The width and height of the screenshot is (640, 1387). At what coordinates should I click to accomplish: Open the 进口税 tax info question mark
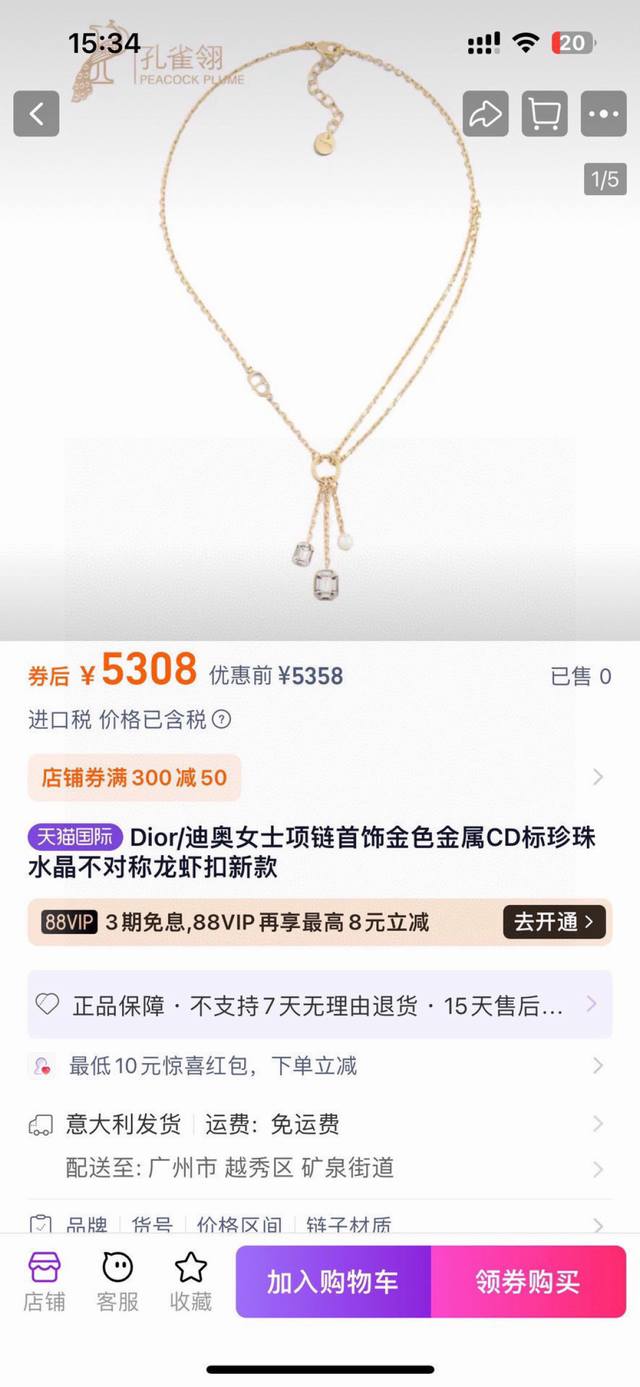point(222,720)
